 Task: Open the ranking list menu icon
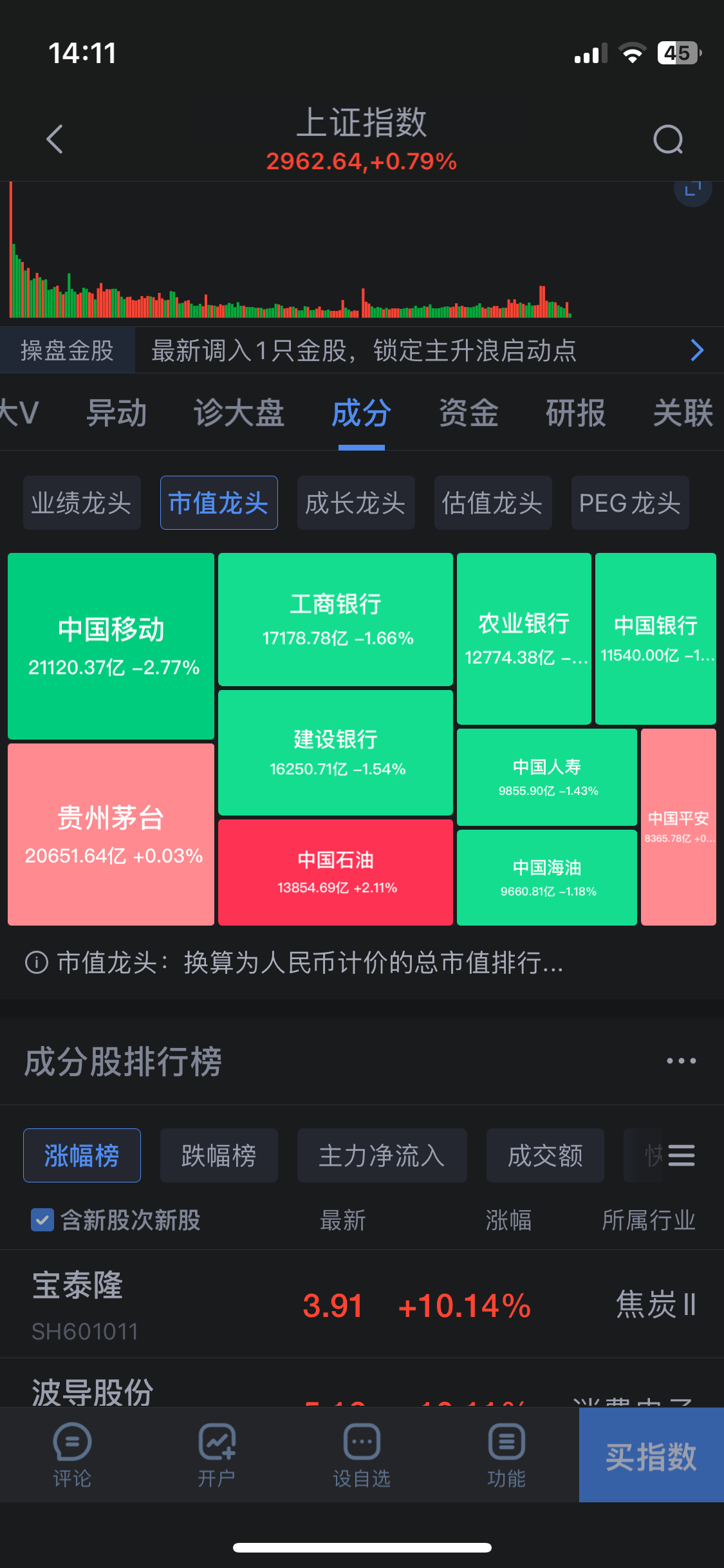click(681, 1155)
